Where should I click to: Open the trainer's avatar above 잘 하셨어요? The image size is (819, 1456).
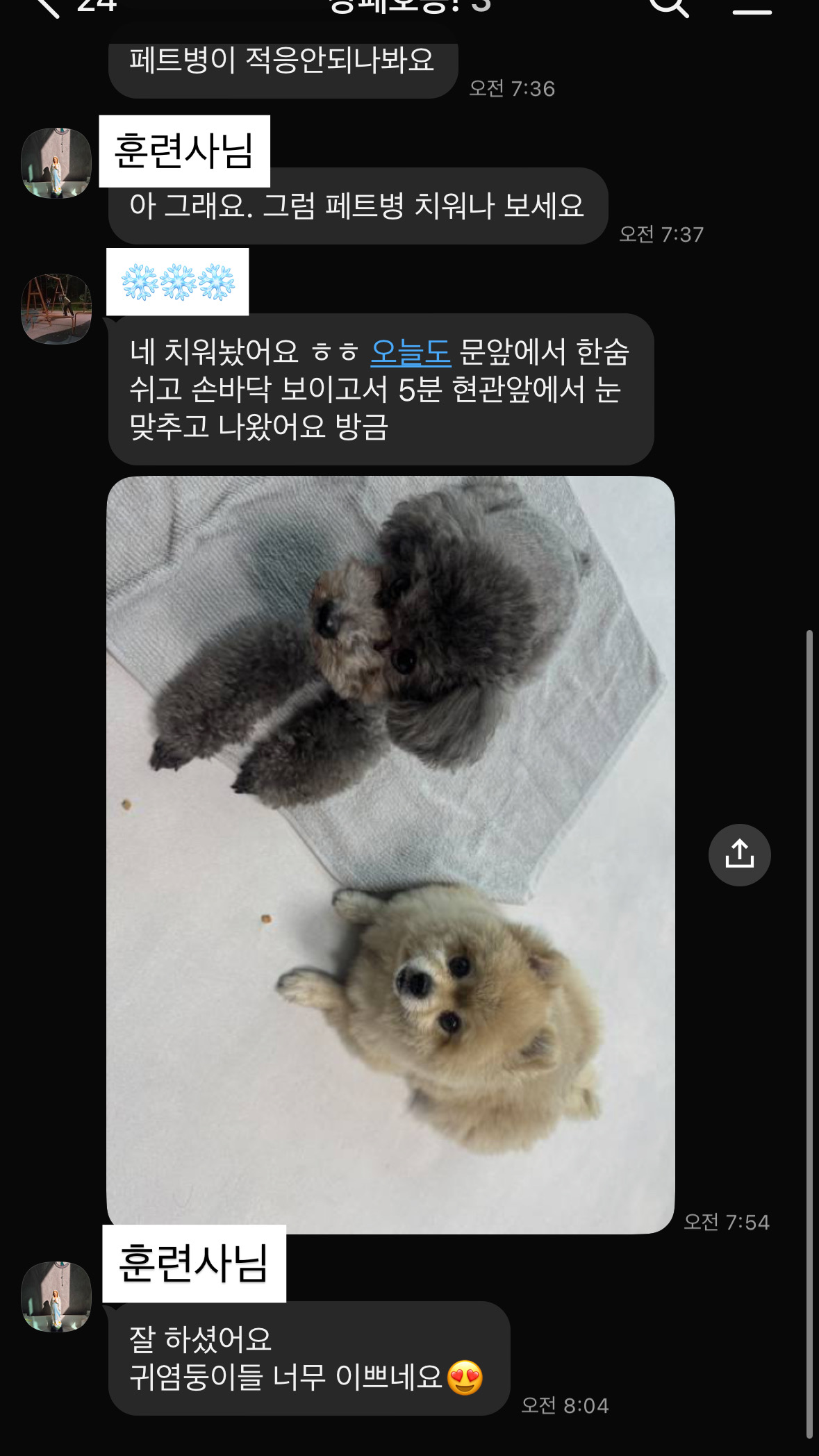tap(56, 1296)
